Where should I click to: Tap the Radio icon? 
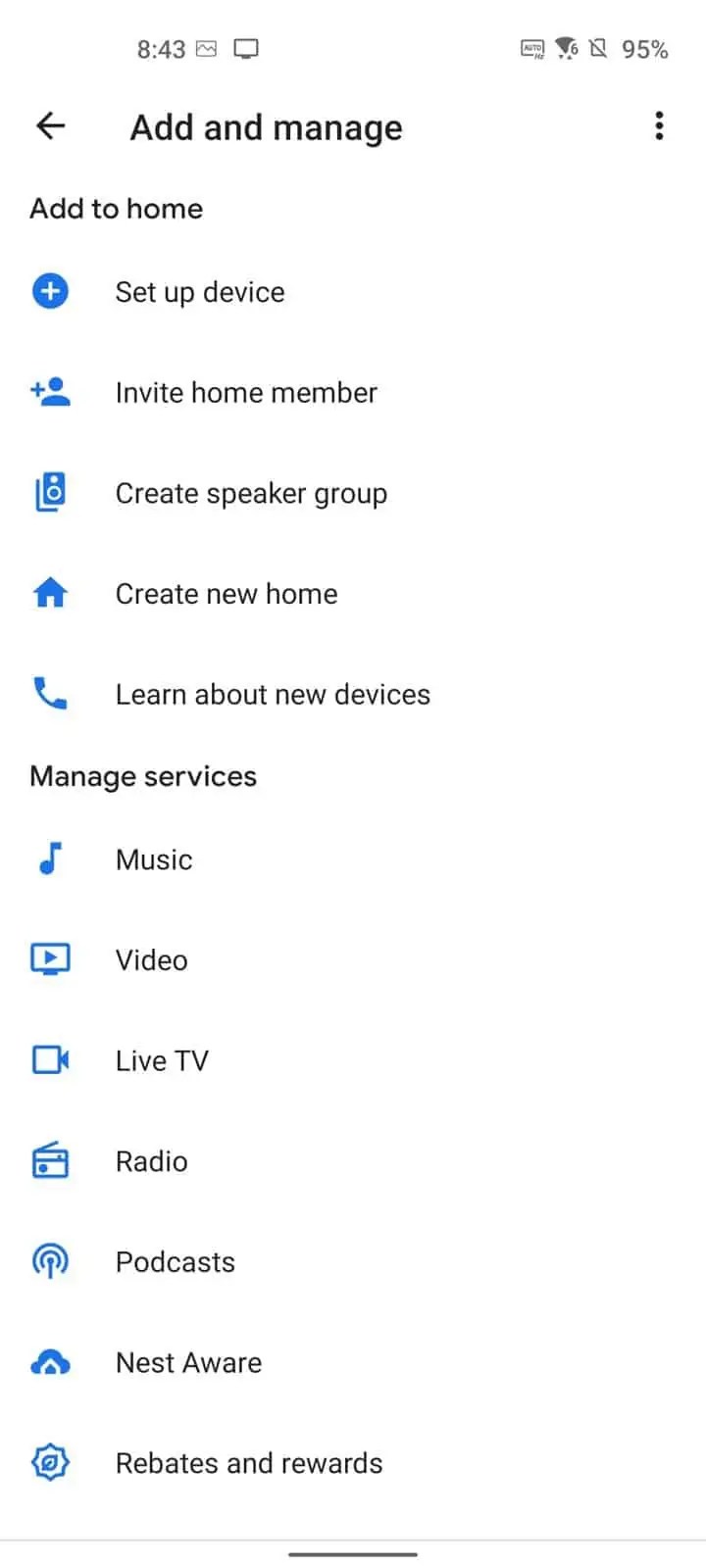(x=50, y=1160)
